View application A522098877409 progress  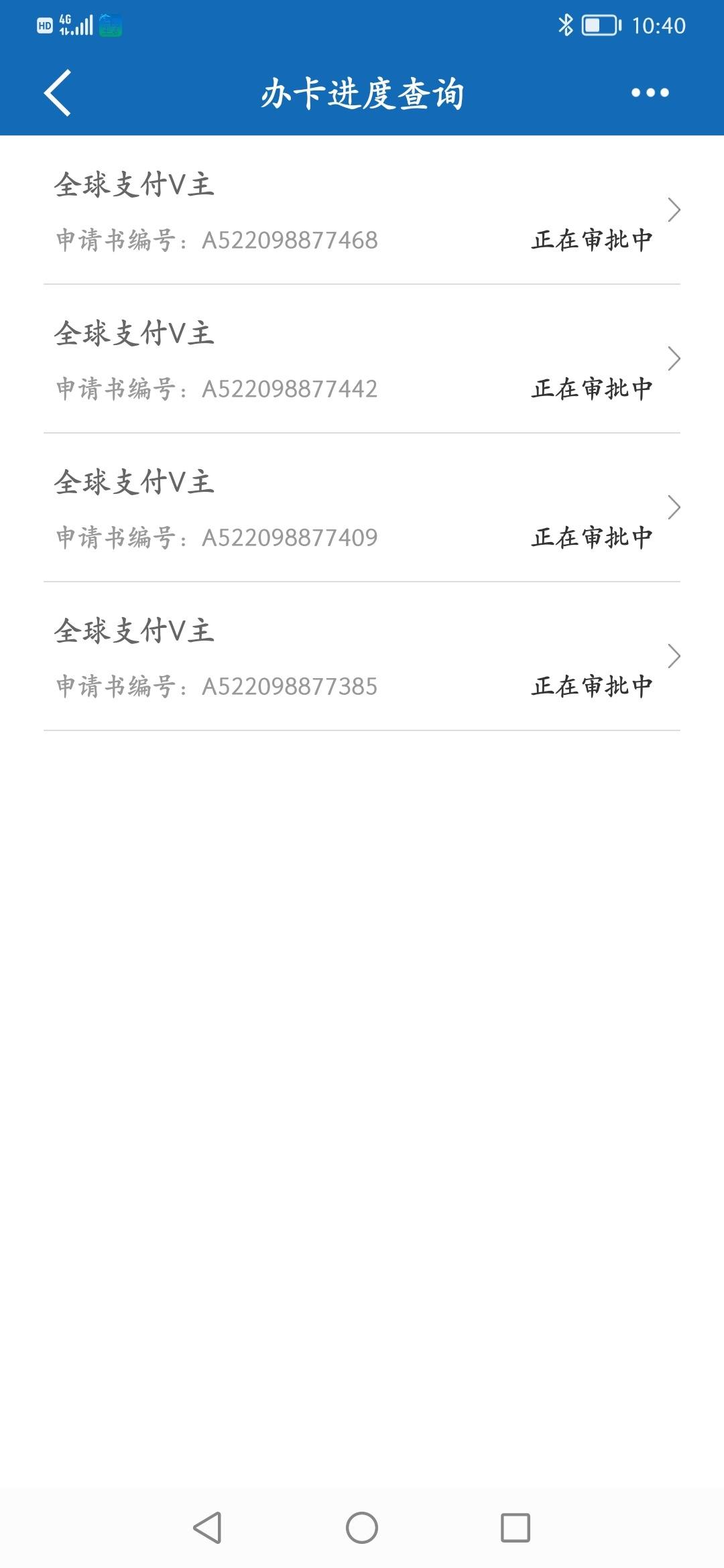[362, 508]
